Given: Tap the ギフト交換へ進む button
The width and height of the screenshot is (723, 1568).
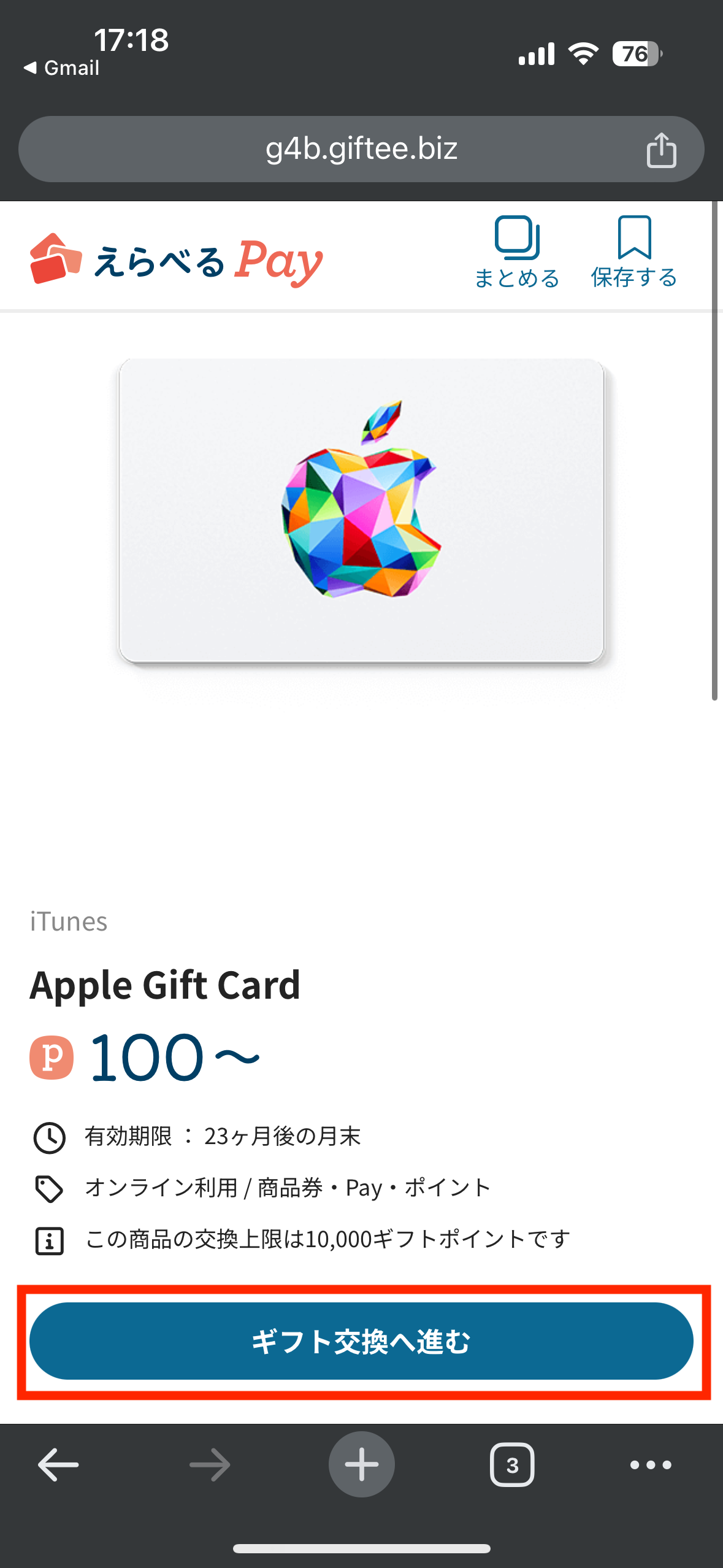Looking at the screenshot, I should coord(361,1341).
